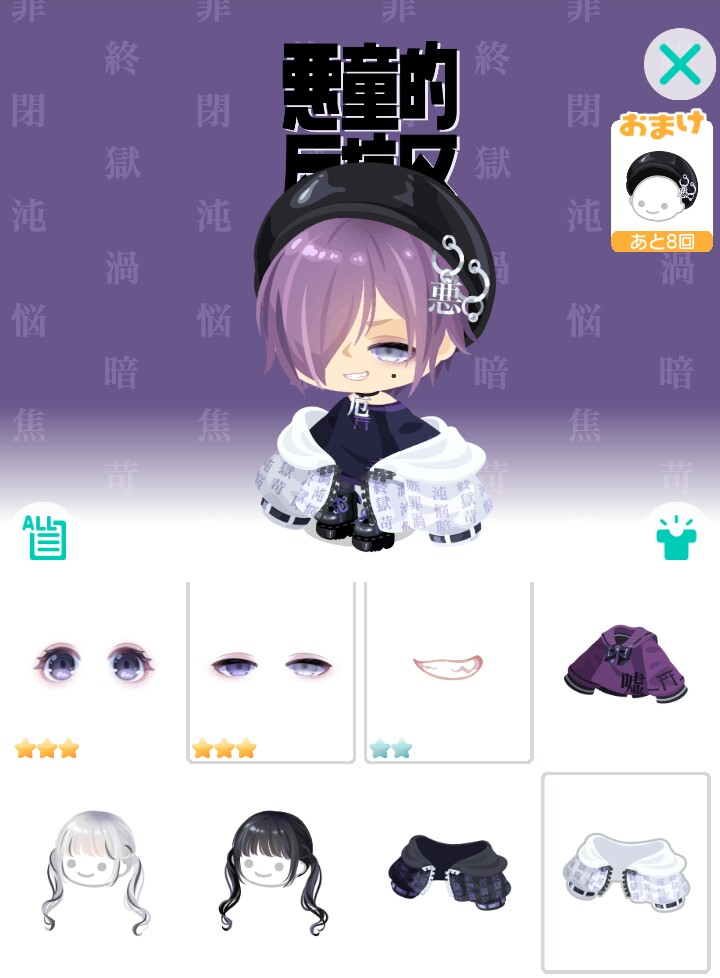Select the white off-shoulder jacket item
720x978 pixels.
[625, 870]
